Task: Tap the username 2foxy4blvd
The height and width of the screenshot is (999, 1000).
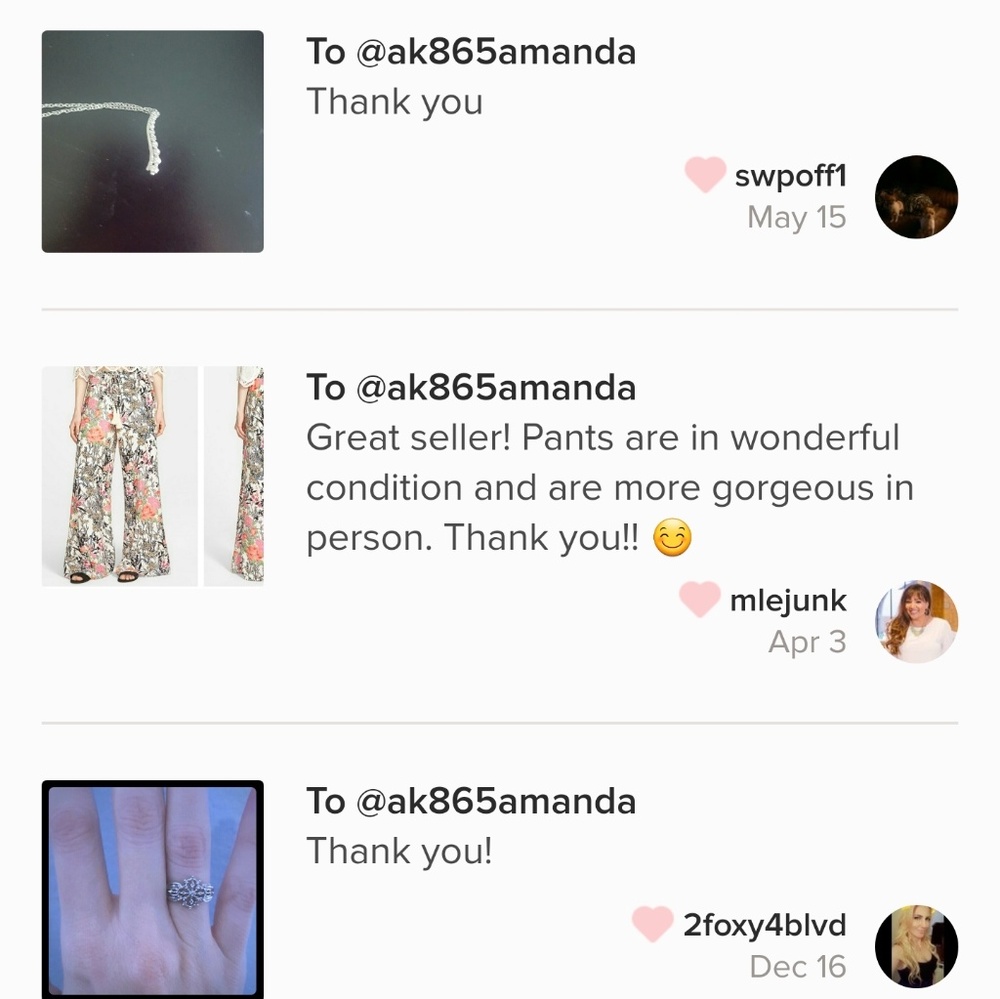Action: click(764, 925)
